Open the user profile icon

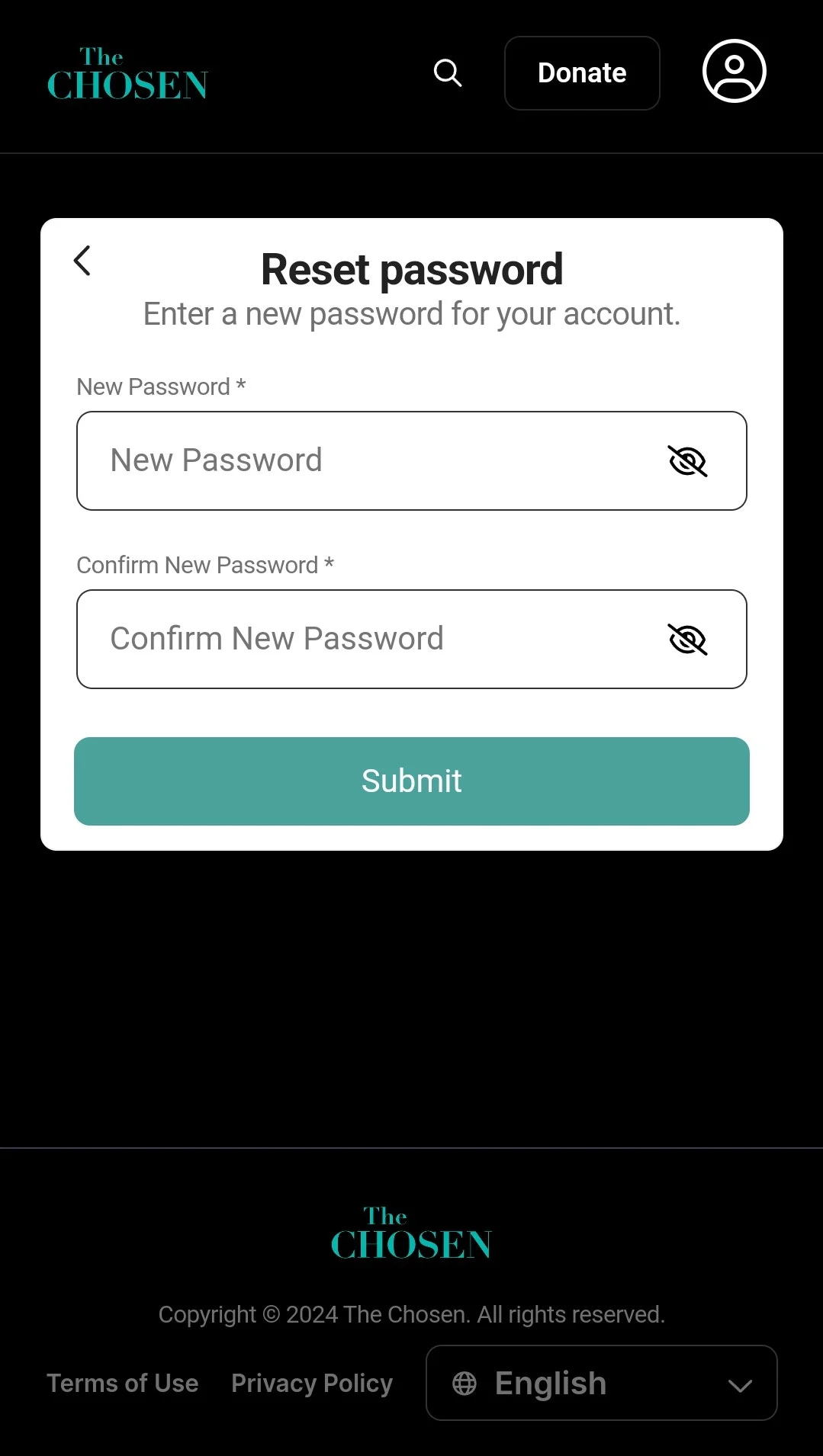[x=734, y=71]
